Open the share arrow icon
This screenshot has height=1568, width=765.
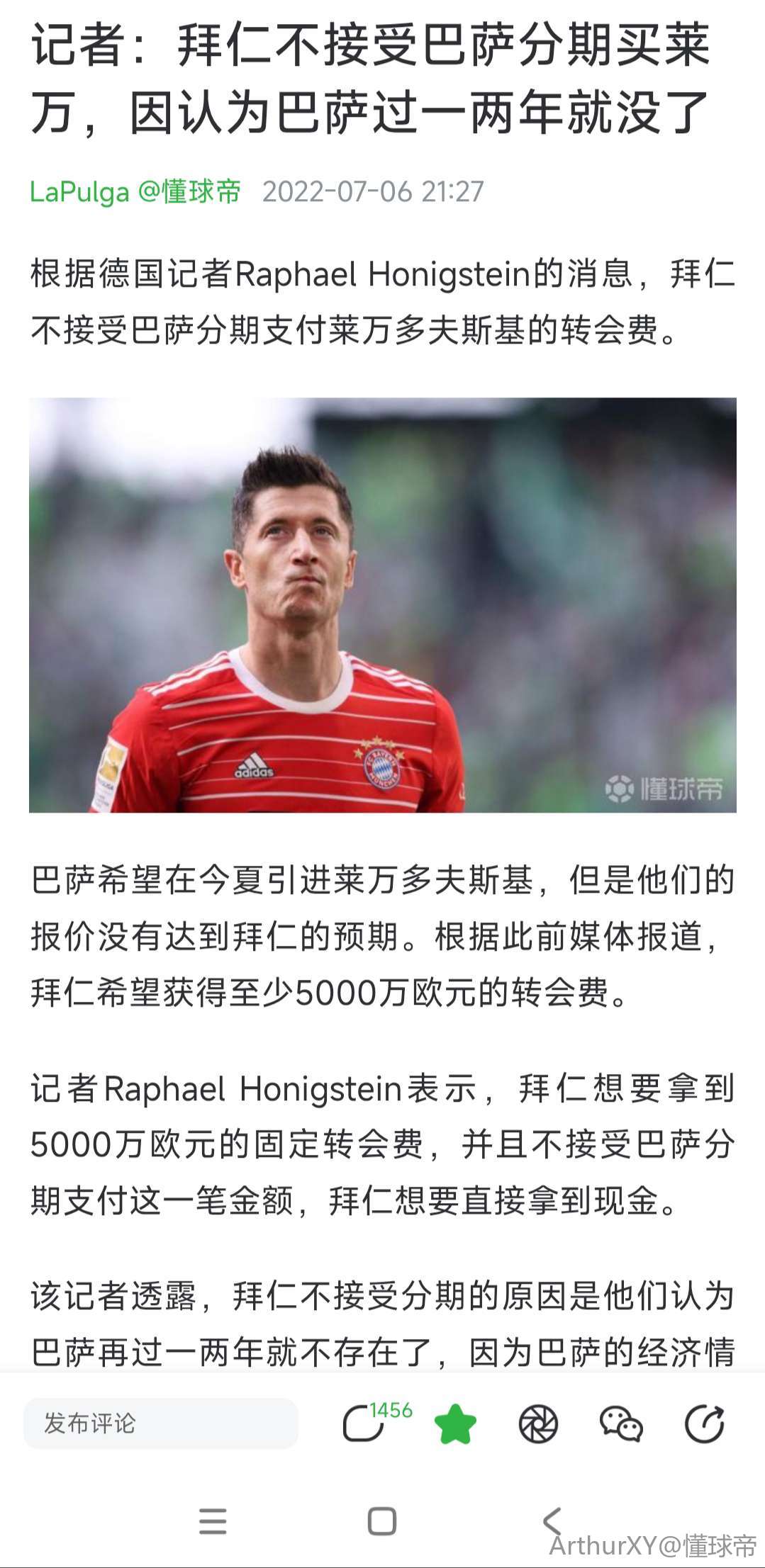(704, 1423)
